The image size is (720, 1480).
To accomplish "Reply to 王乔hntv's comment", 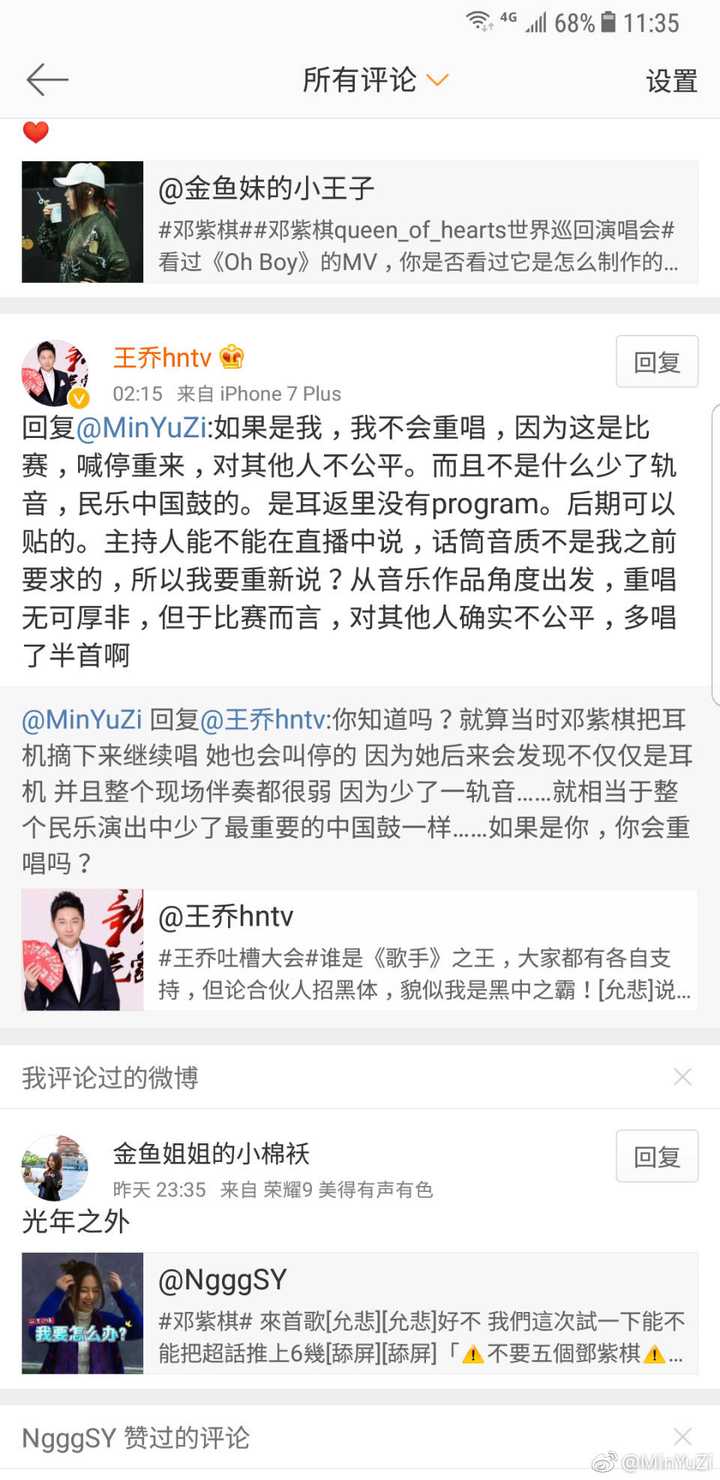I will click(x=656, y=362).
